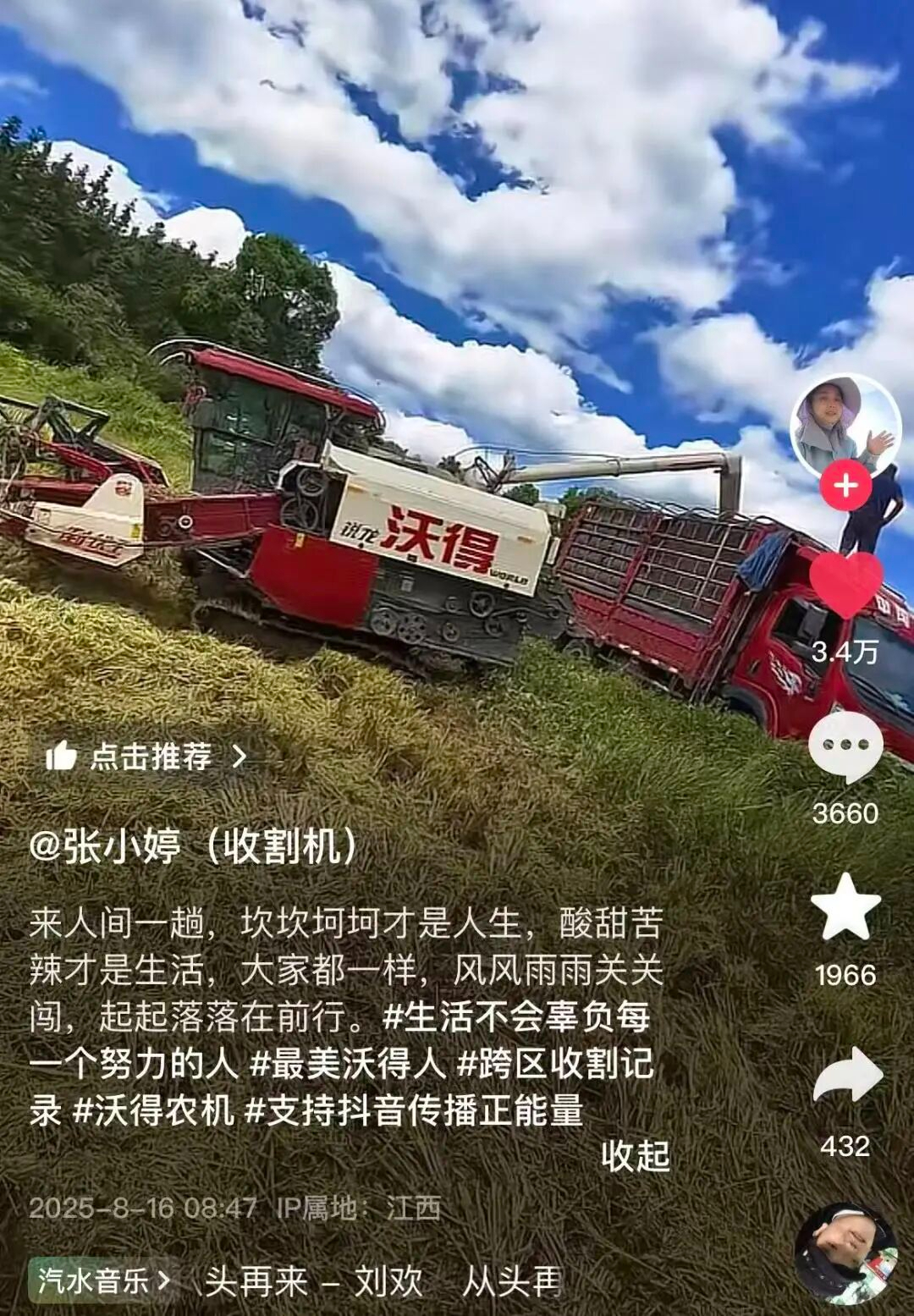The width and height of the screenshot is (914, 1316).
Task: Add this video to favorites star
Action: point(845,908)
